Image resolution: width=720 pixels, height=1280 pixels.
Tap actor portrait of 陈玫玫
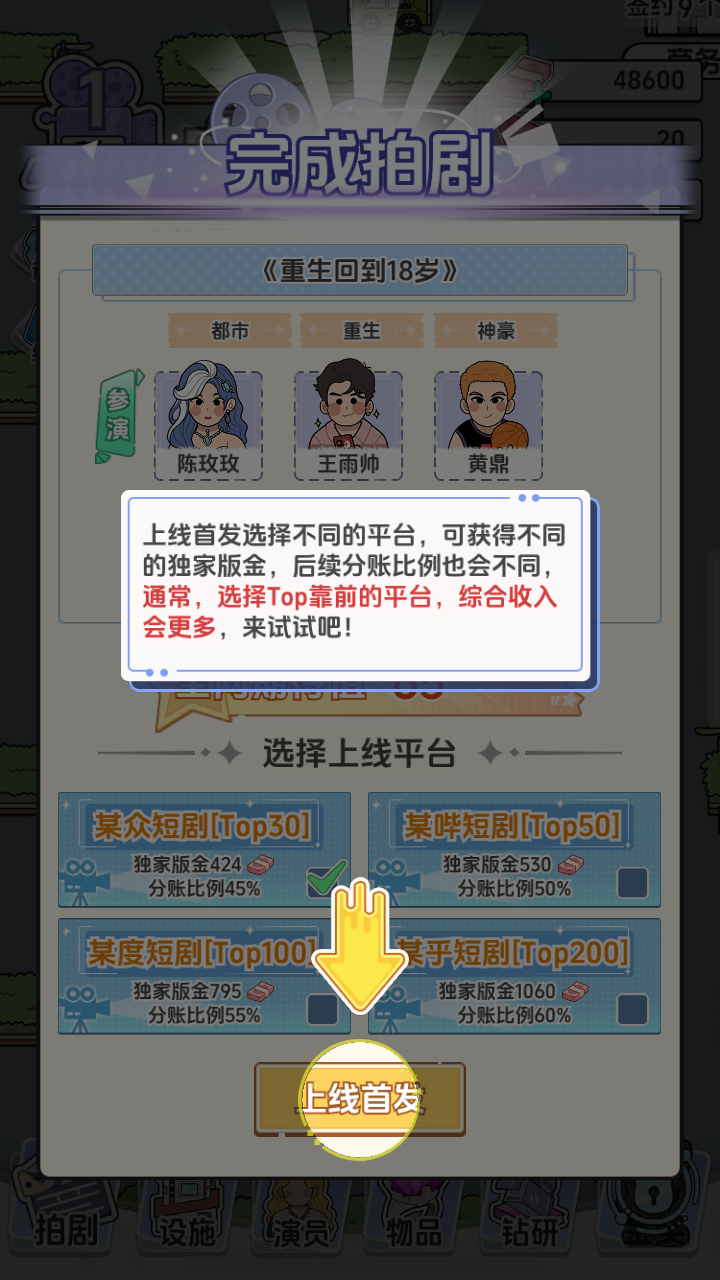point(209,412)
